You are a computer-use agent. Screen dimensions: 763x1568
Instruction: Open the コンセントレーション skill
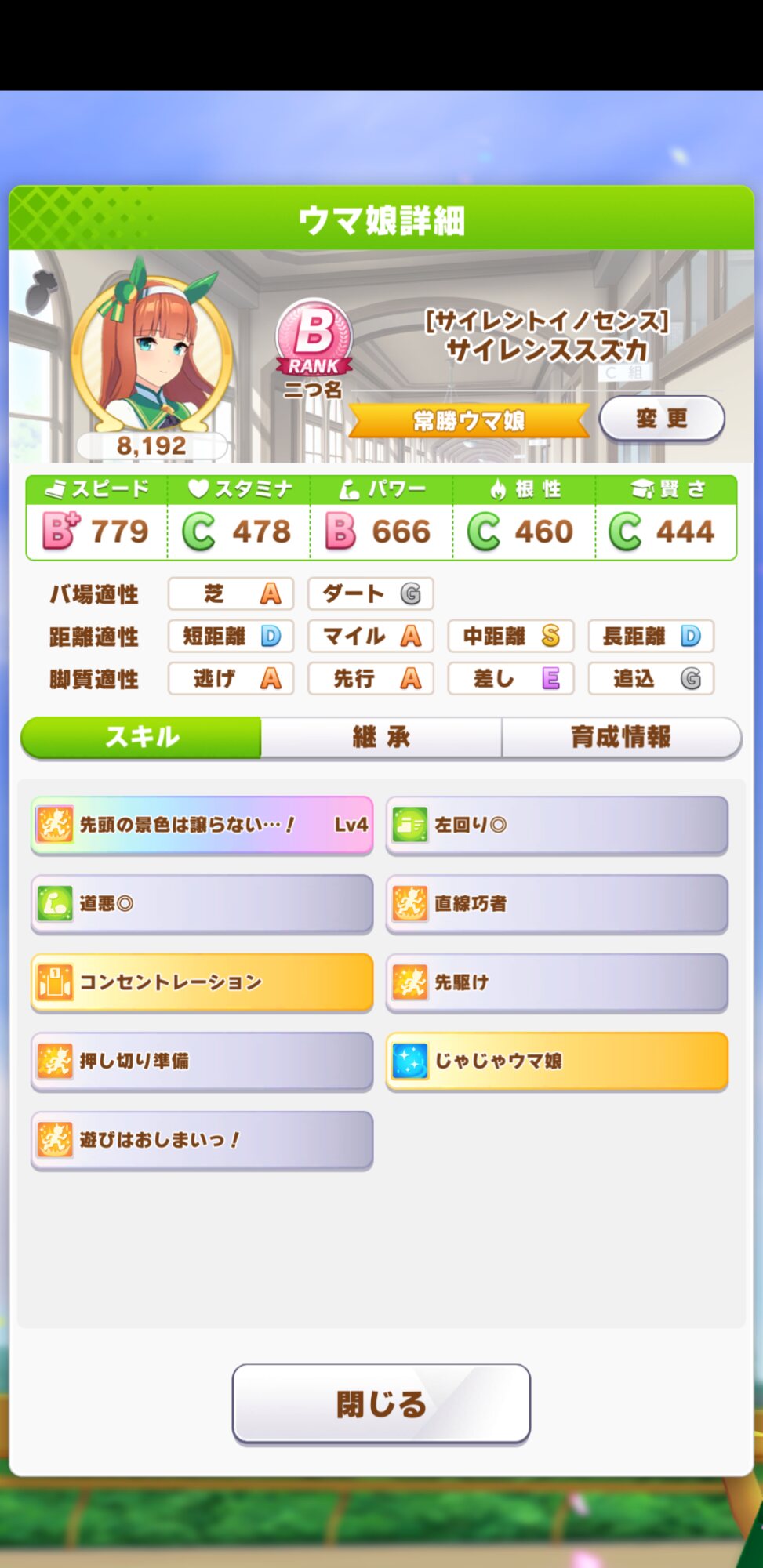click(202, 982)
